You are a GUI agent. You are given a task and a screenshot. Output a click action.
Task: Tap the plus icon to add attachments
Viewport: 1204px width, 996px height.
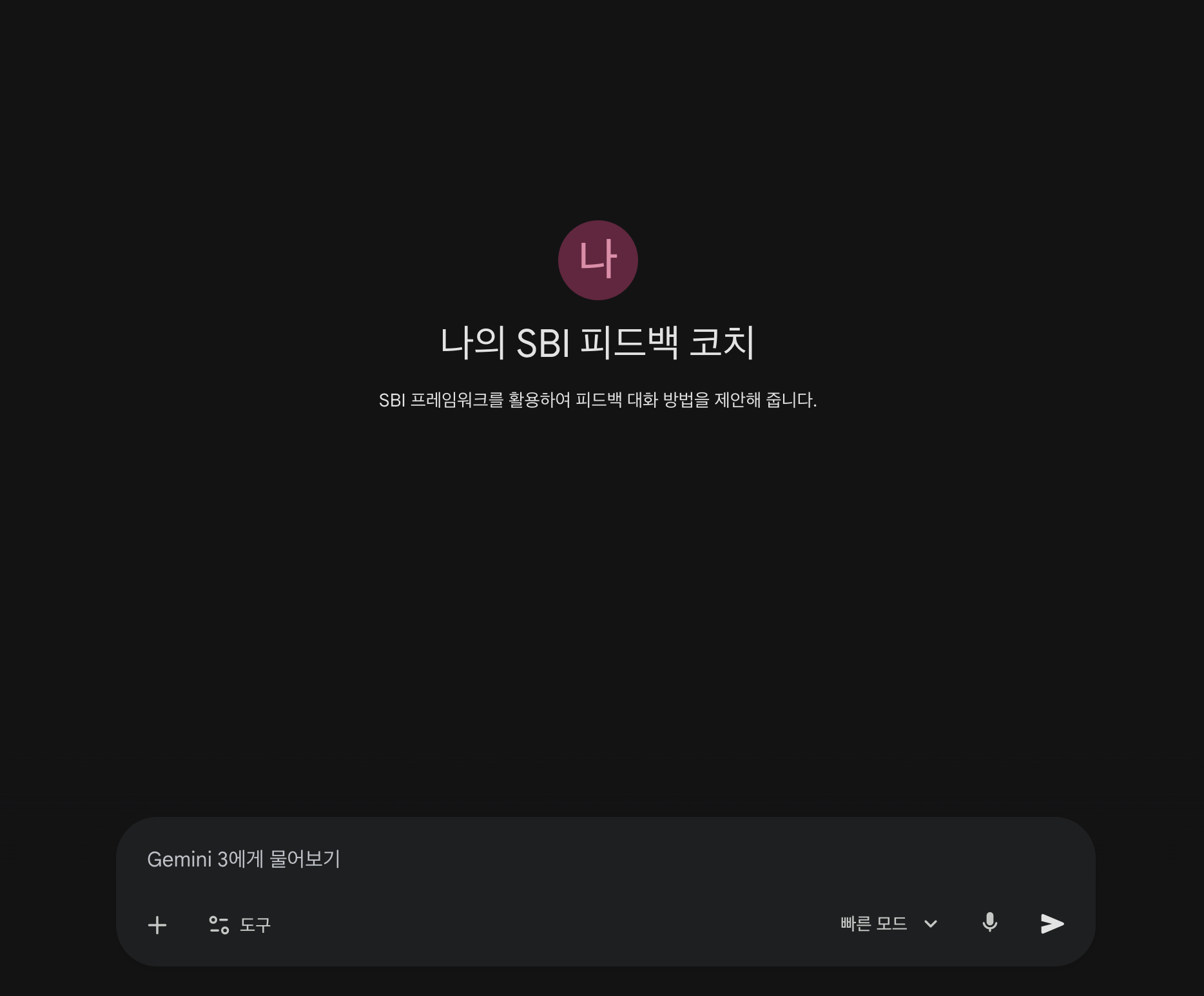157,925
